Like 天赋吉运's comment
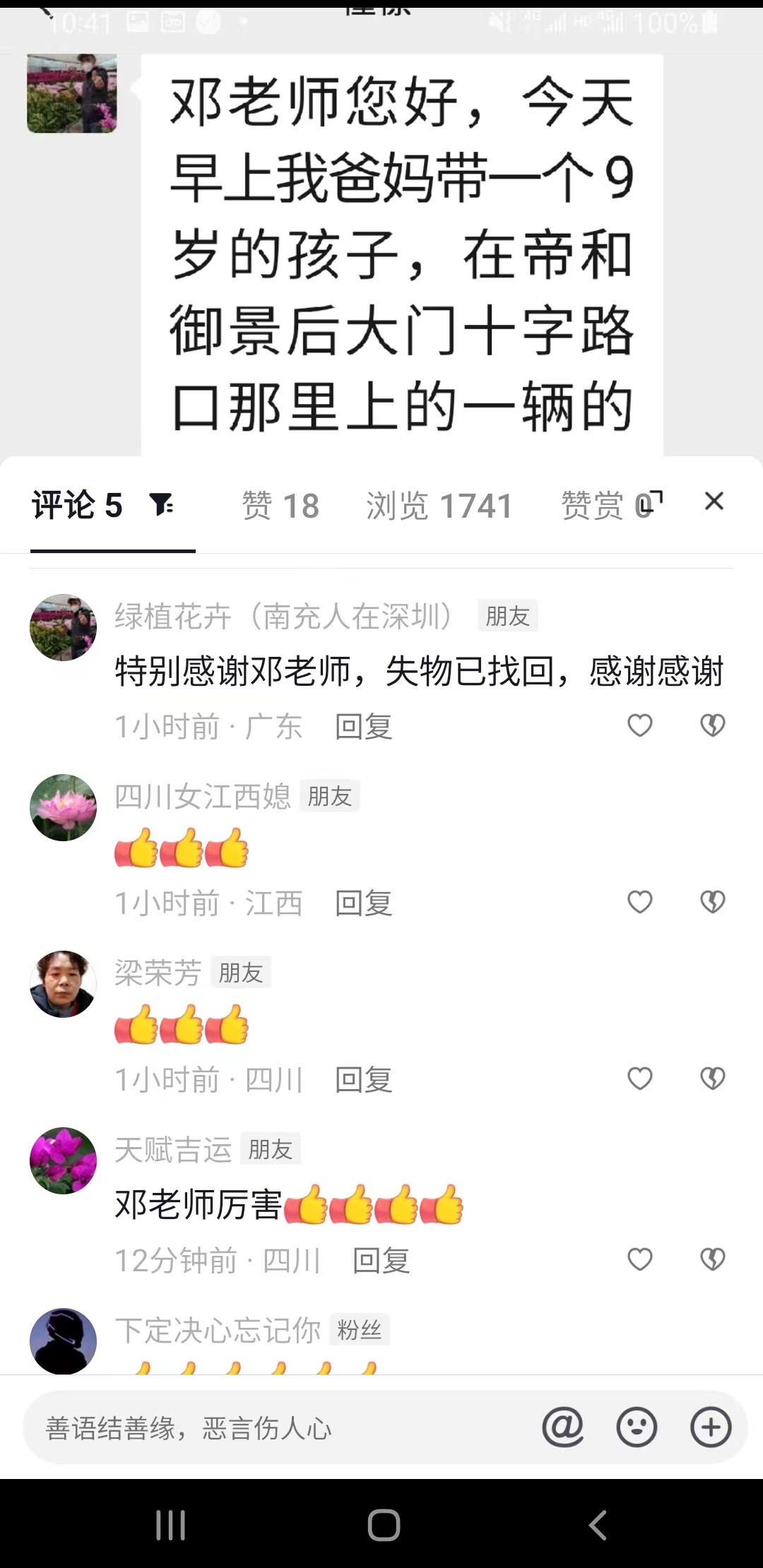Viewport: 763px width, 1568px height. point(640,1259)
